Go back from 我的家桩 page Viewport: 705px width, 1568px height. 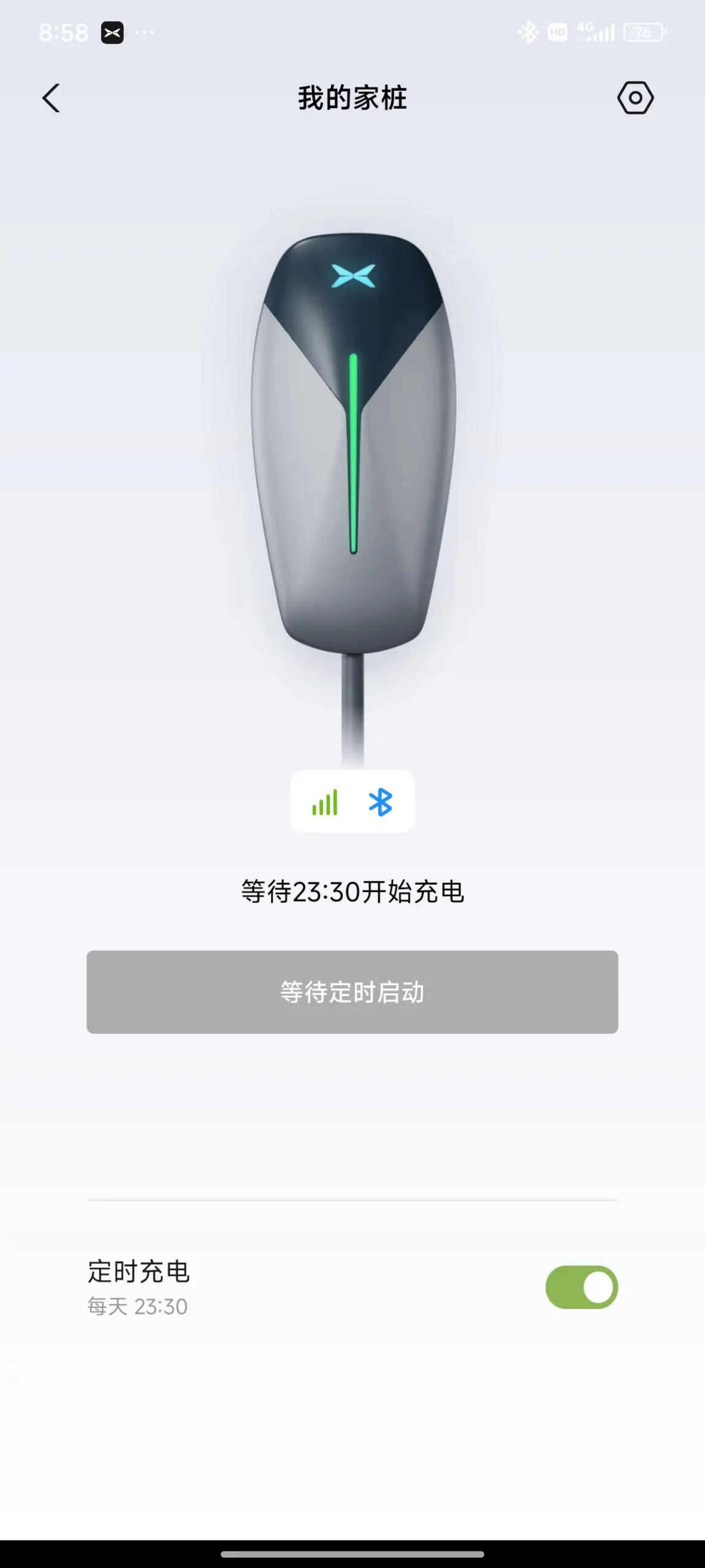point(51,98)
